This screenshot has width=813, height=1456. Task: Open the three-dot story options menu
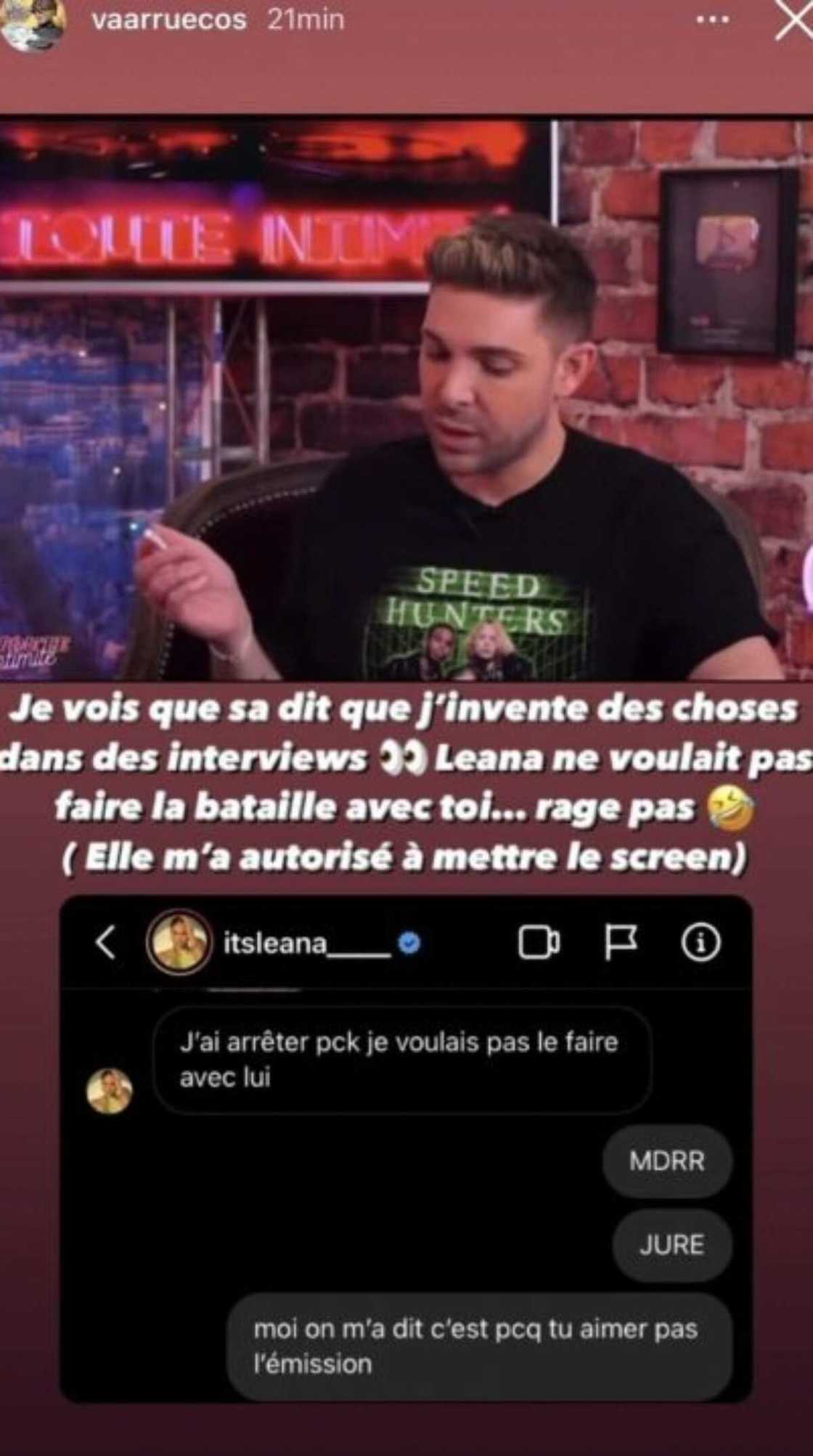[x=712, y=20]
